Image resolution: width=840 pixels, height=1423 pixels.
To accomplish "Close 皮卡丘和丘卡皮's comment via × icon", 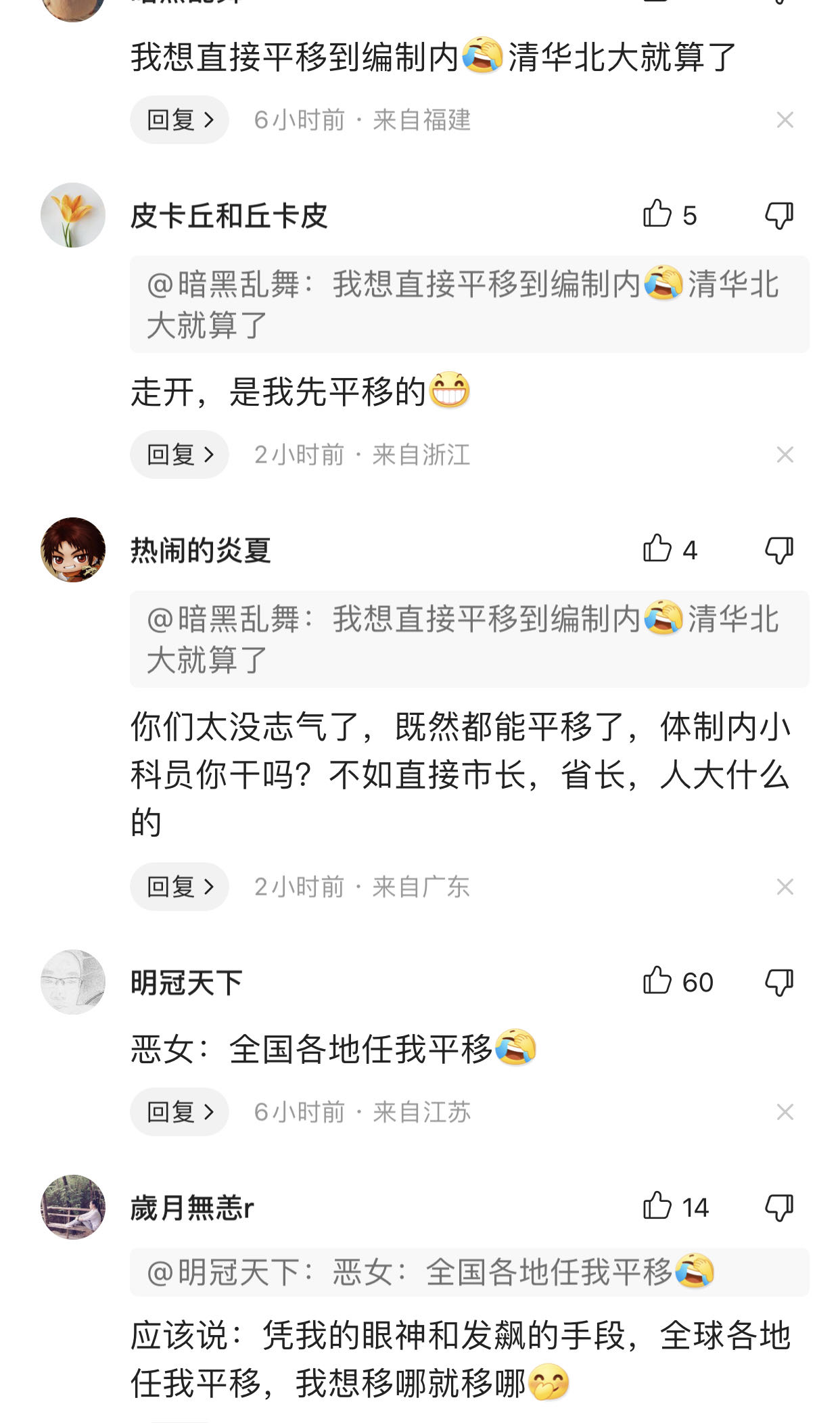I will 785,454.
